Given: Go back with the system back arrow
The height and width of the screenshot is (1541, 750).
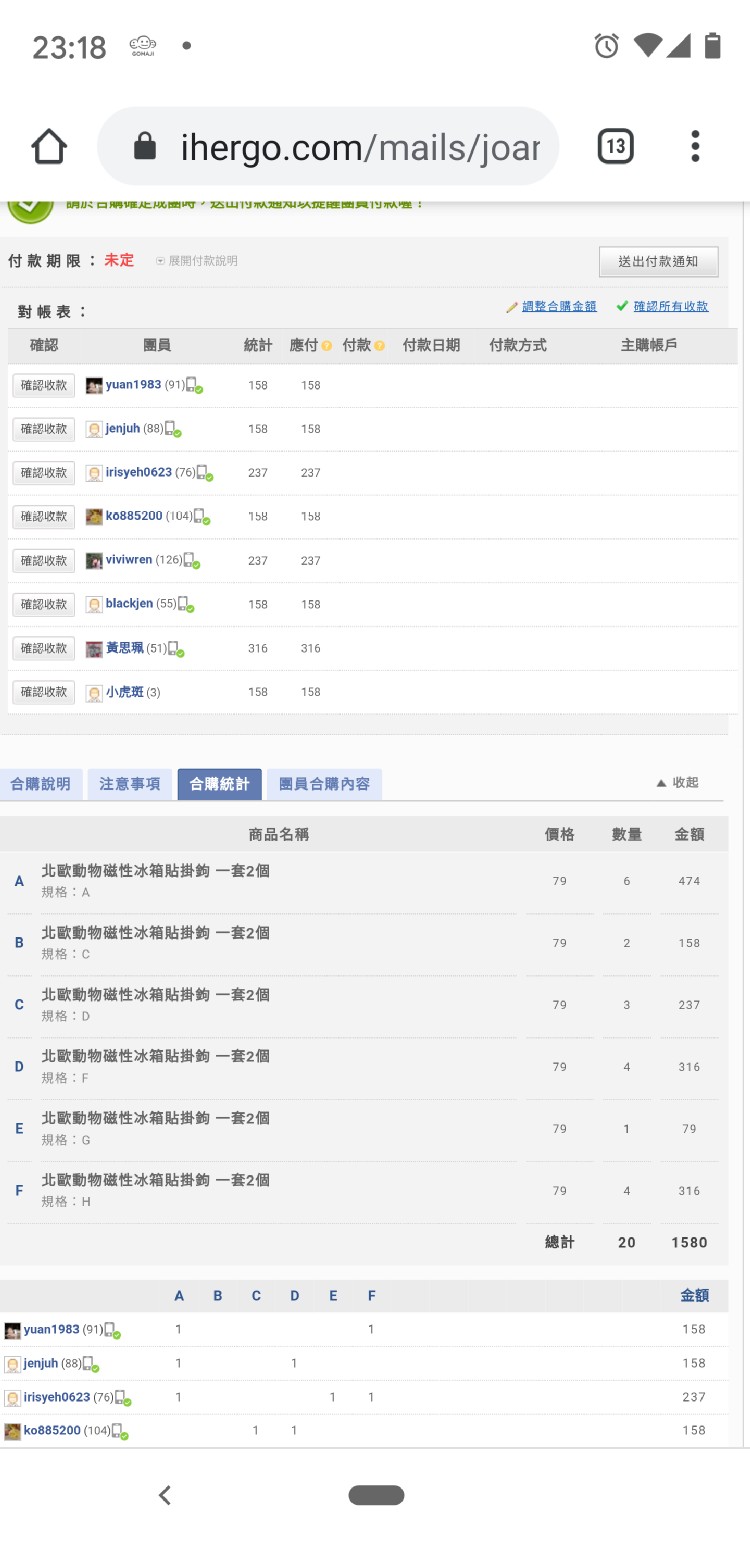Looking at the screenshot, I should pos(165,1495).
